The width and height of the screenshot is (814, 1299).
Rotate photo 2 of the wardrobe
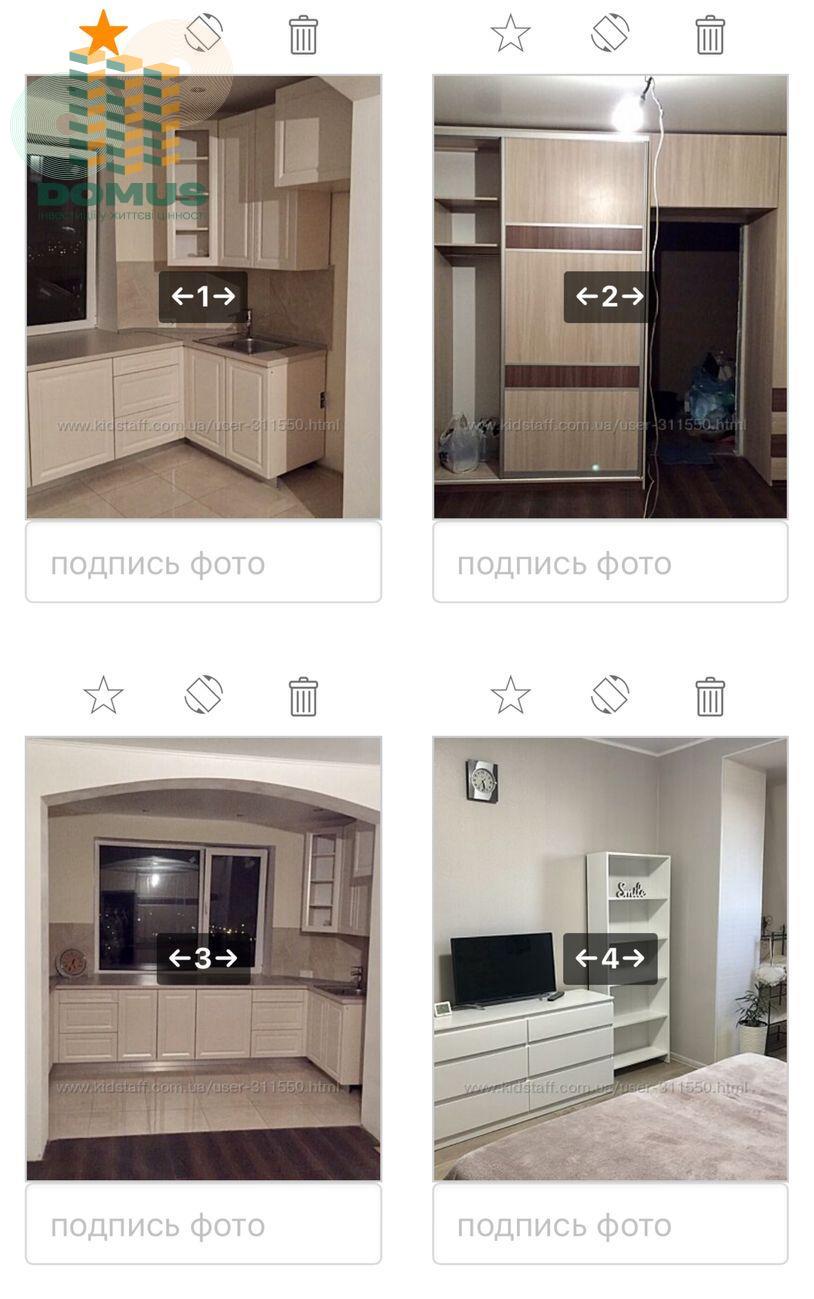pyautogui.click(x=610, y=33)
